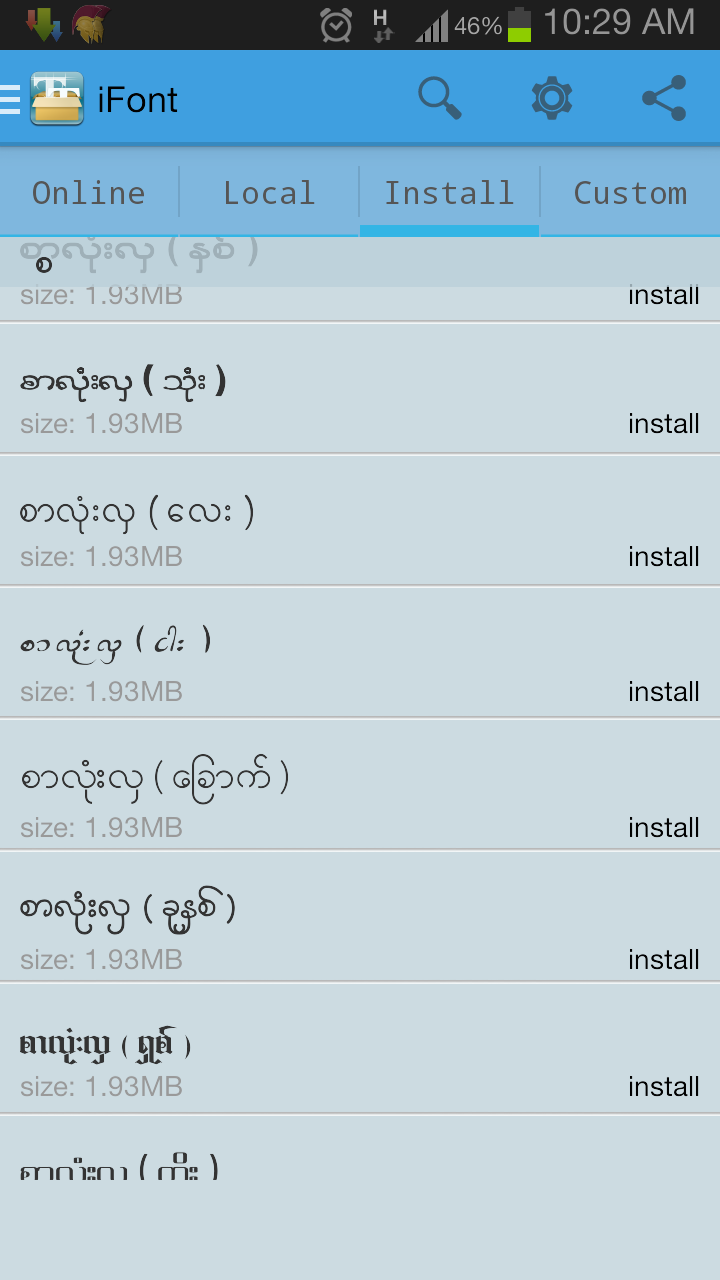Share via the share icon
Screen dimensions: 720x1280
pos(664,98)
